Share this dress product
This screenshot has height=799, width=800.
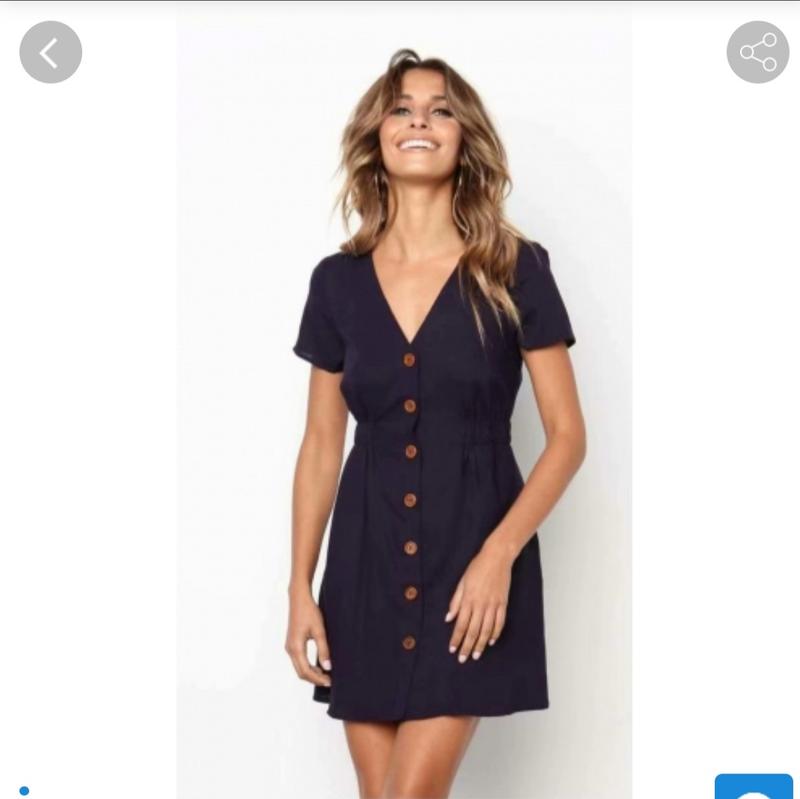click(757, 52)
